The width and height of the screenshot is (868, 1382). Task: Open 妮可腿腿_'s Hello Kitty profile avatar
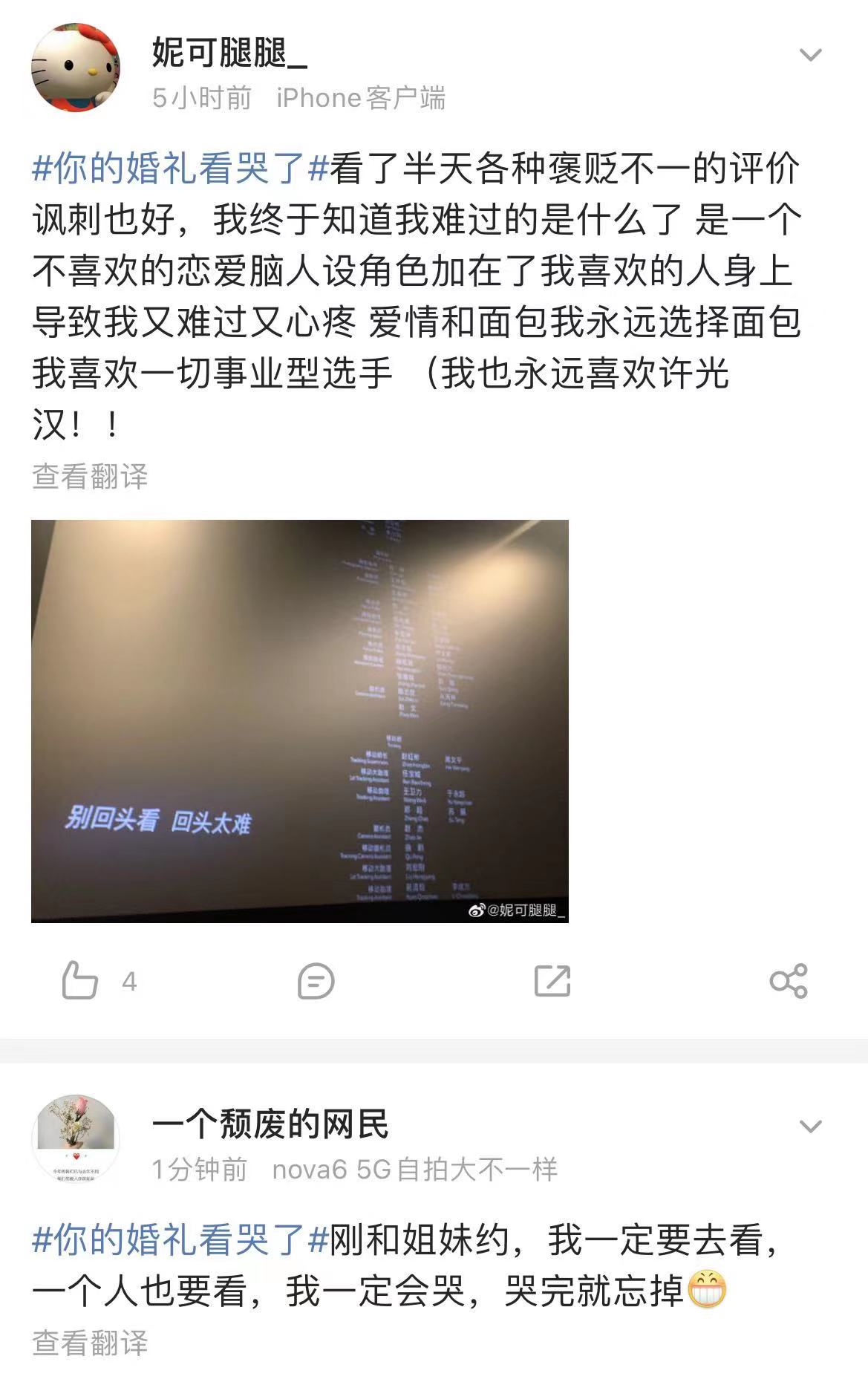[x=75, y=68]
